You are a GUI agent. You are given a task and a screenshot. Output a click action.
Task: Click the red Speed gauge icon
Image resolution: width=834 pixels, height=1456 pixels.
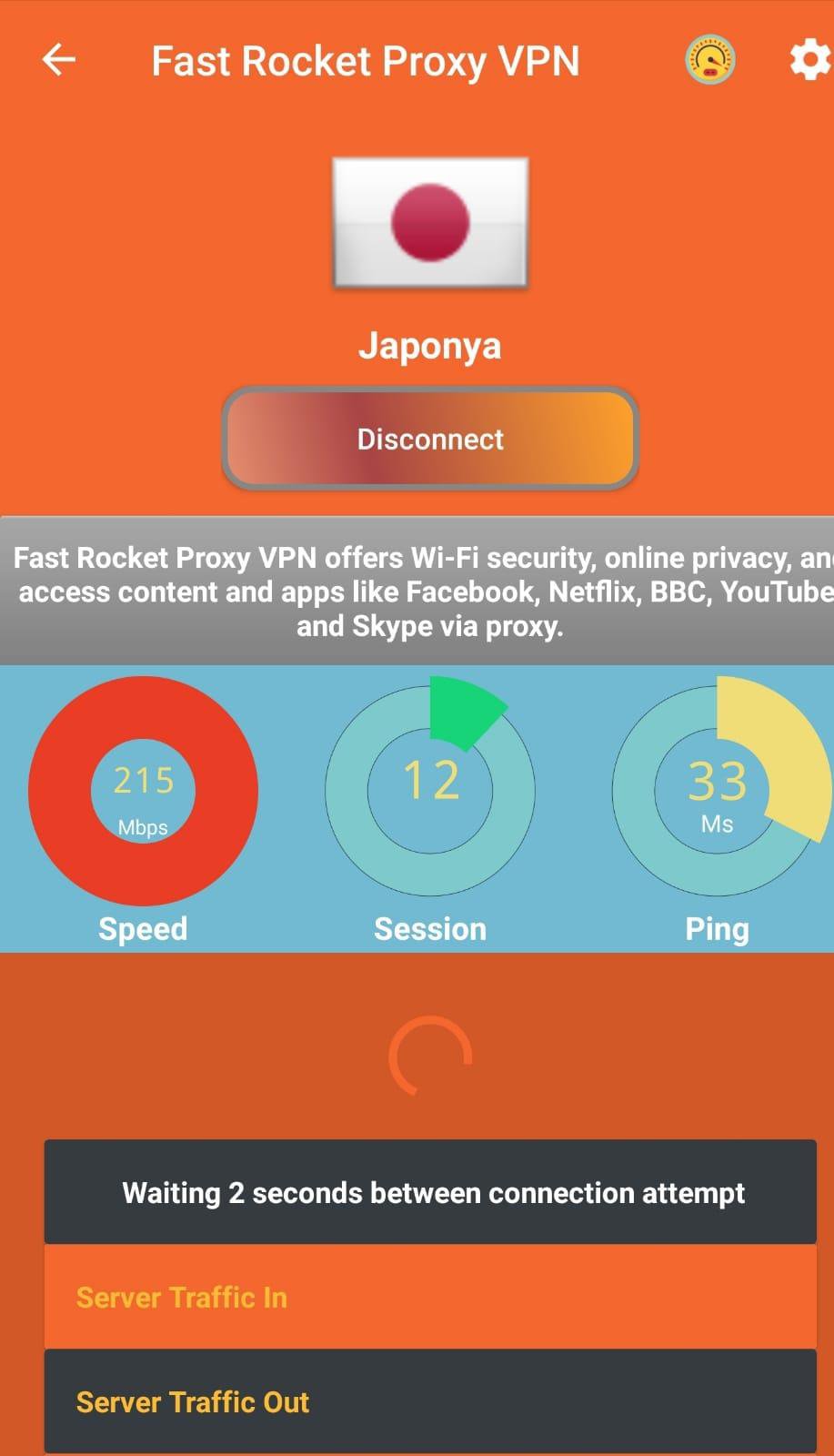[x=143, y=790]
